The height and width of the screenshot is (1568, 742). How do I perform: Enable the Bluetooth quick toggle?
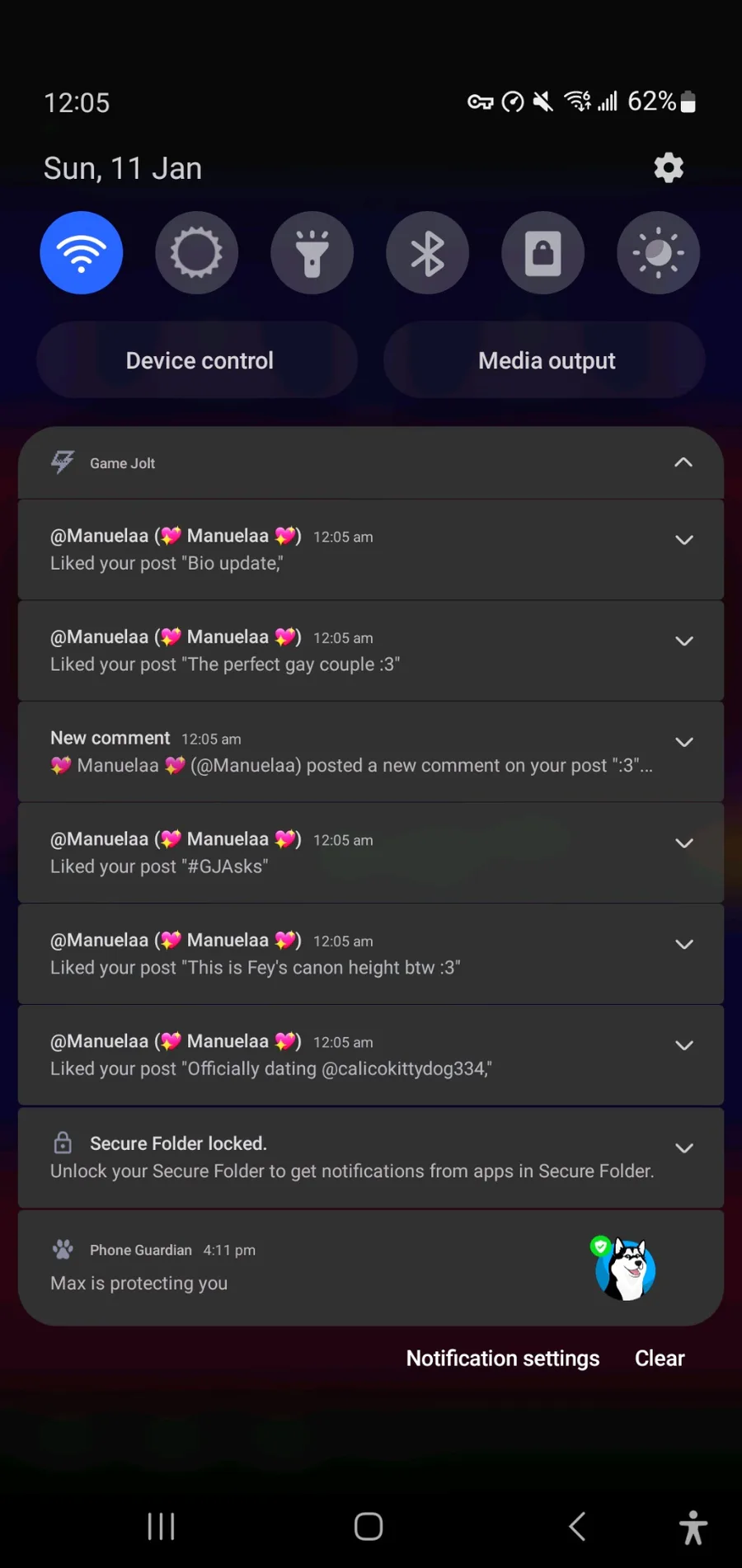pos(428,252)
